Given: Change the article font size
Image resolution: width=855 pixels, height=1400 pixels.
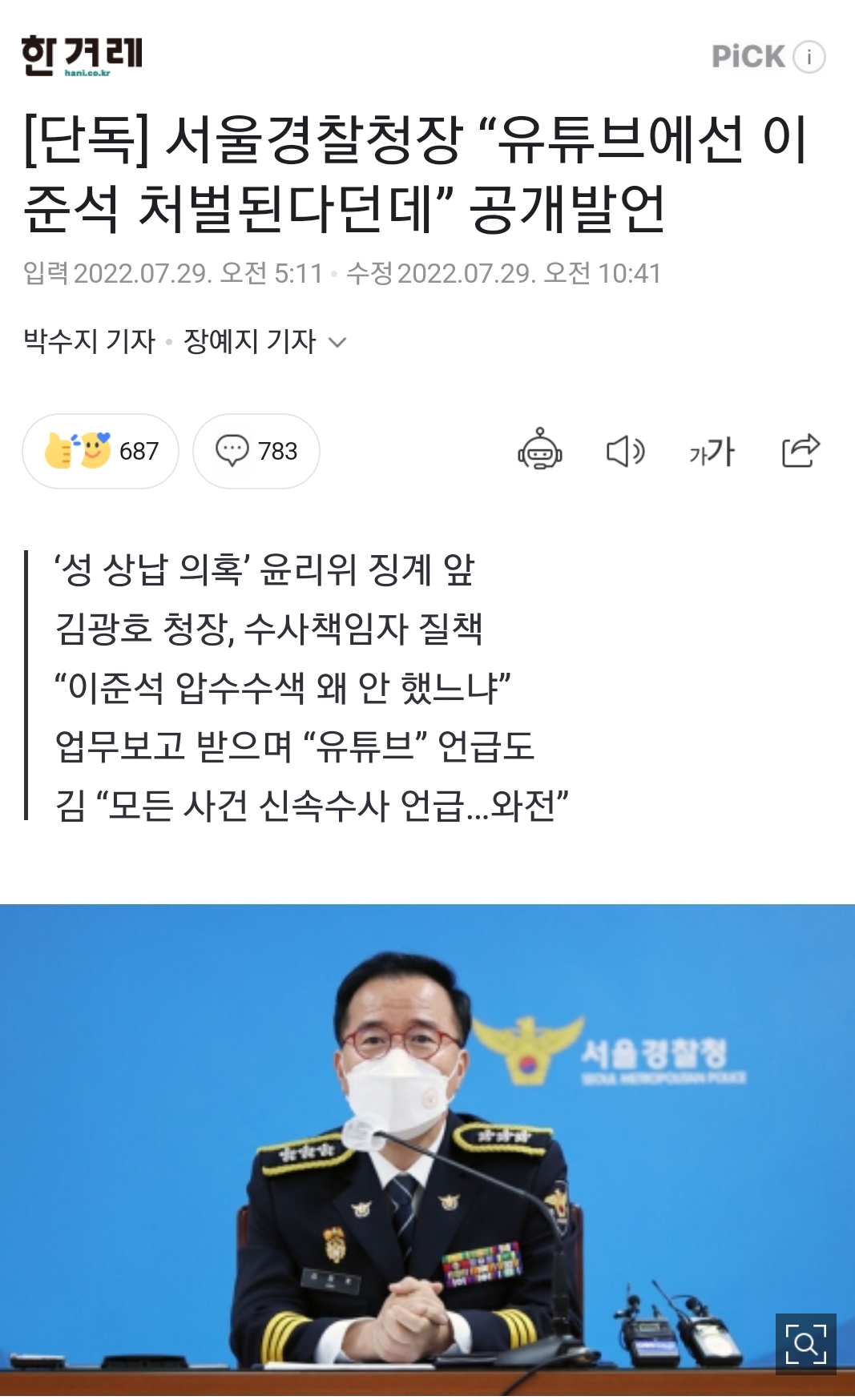Looking at the screenshot, I should pyautogui.click(x=712, y=451).
